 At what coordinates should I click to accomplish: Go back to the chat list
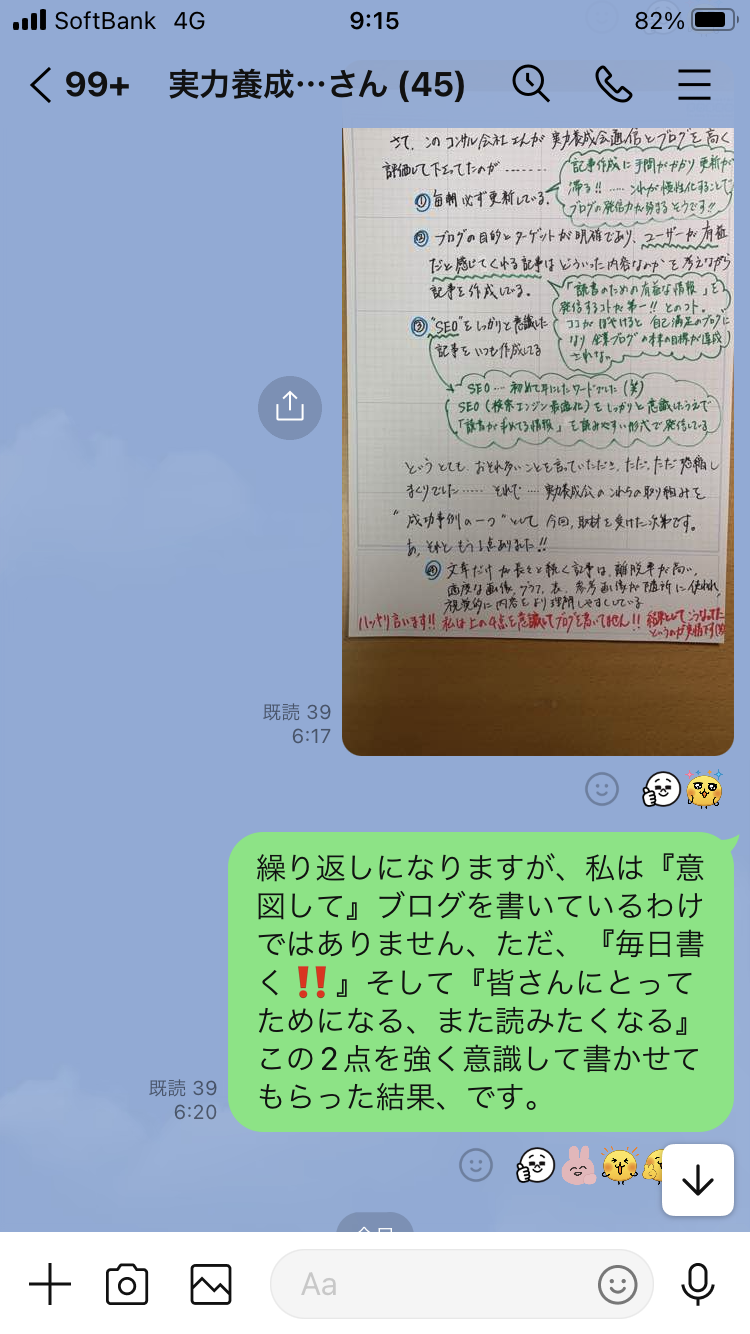click(x=40, y=85)
